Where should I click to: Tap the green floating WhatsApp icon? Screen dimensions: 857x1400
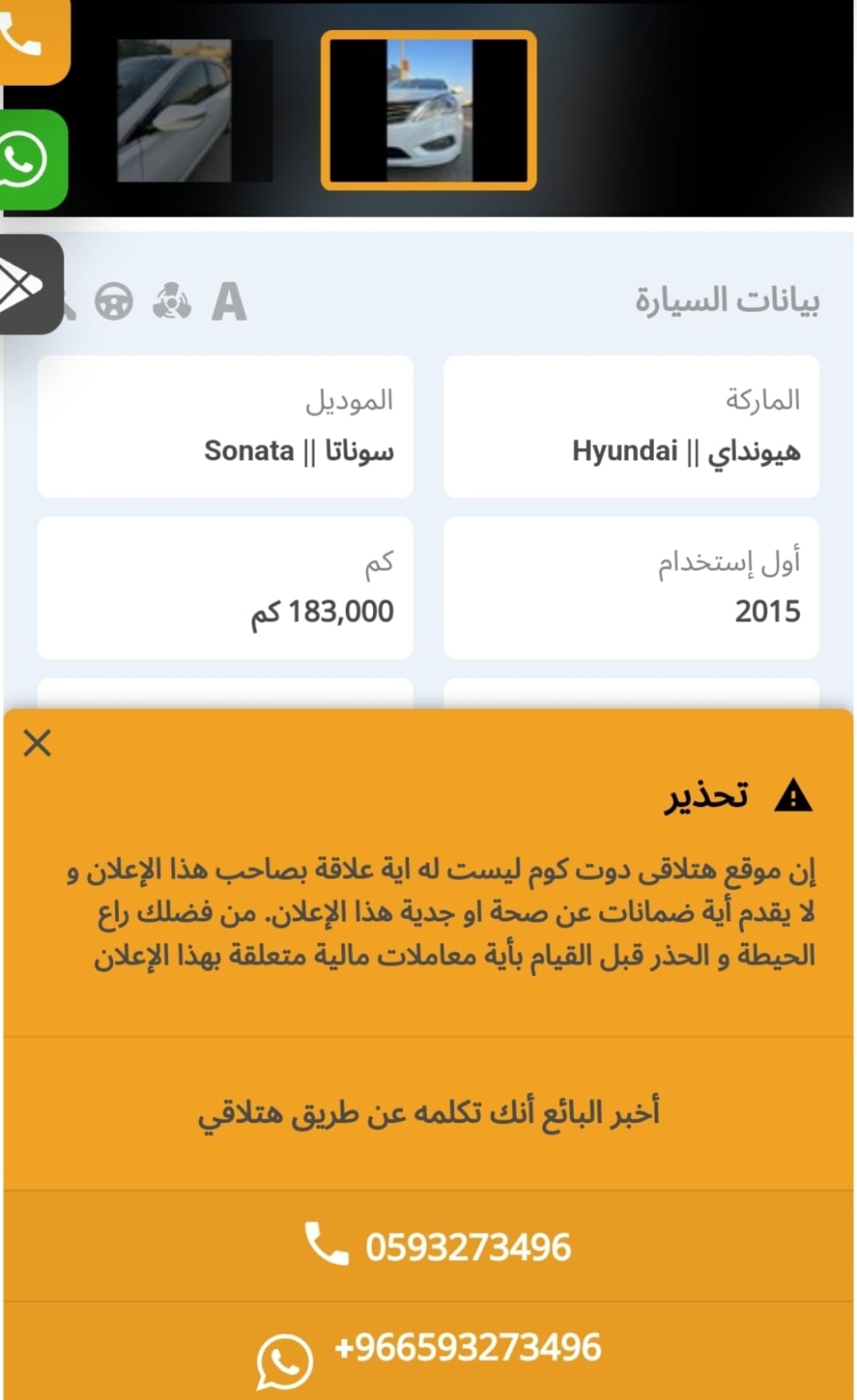click(32, 160)
